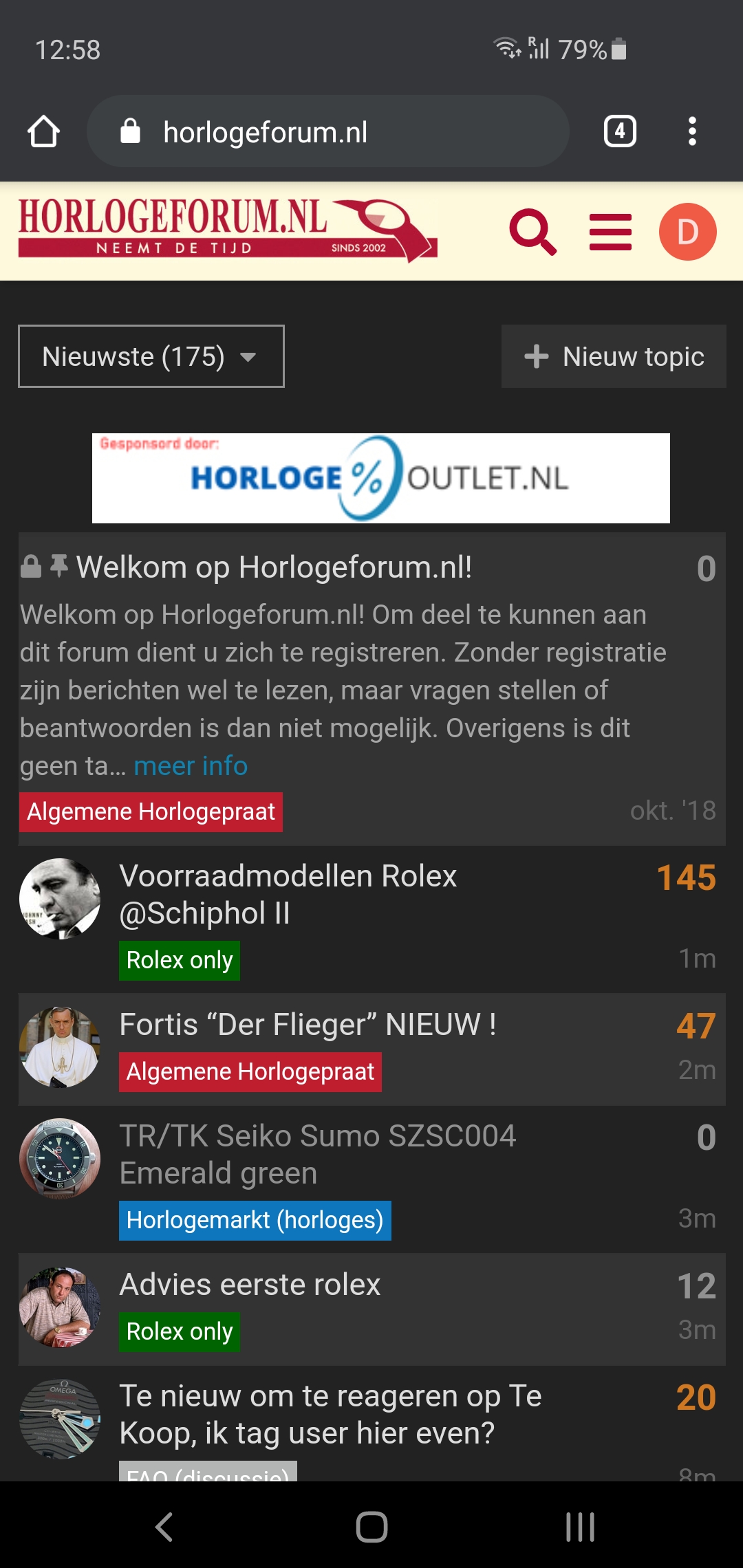Tap the browser address bar horlogeforum.nl

tap(328, 131)
